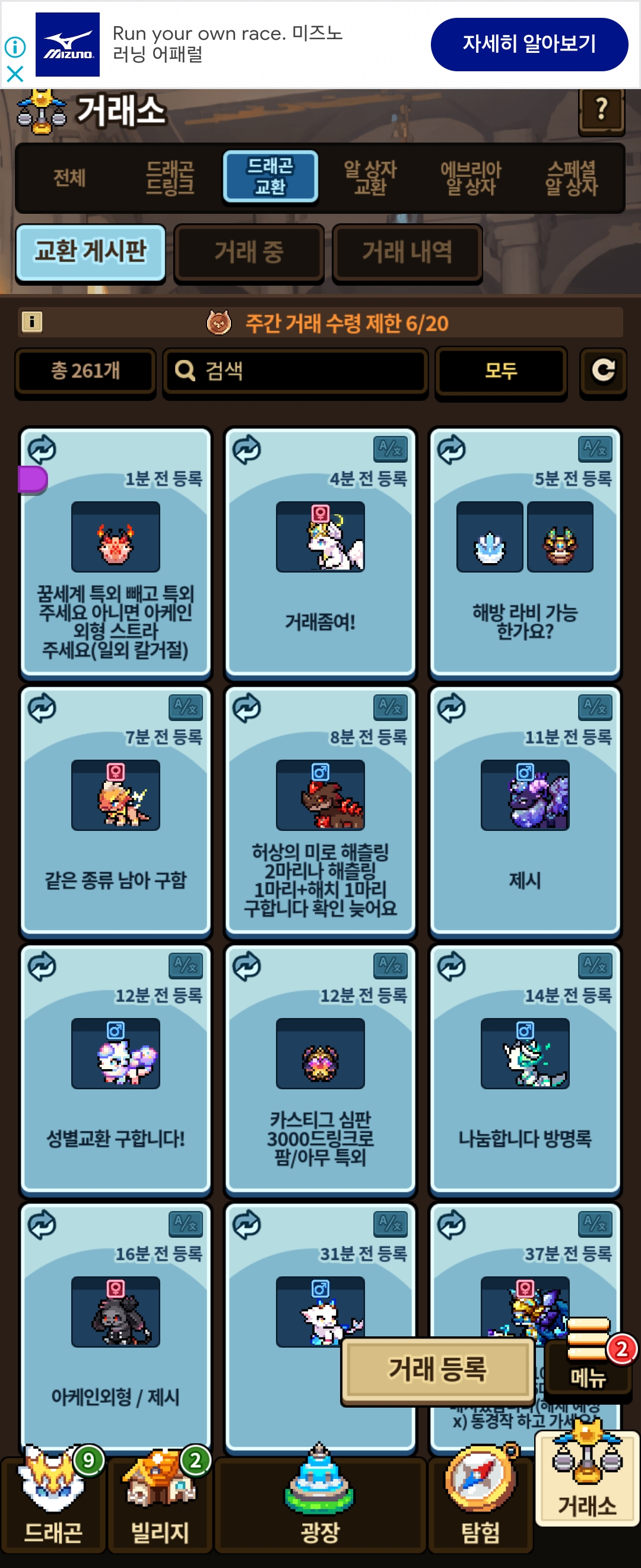Image resolution: width=641 pixels, height=1568 pixels.
Task: Select the 알 상자 교환 tab
Action: [370, 178]
